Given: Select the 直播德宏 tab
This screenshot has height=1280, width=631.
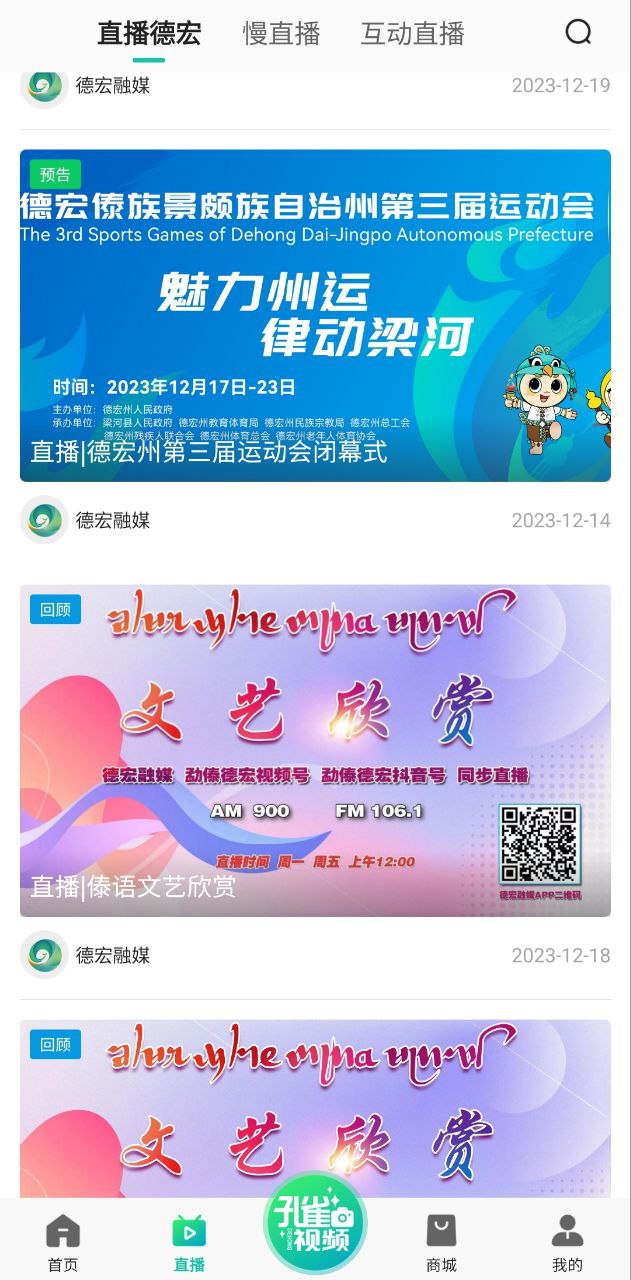Looking at the screenshot, I should [149, 34].
